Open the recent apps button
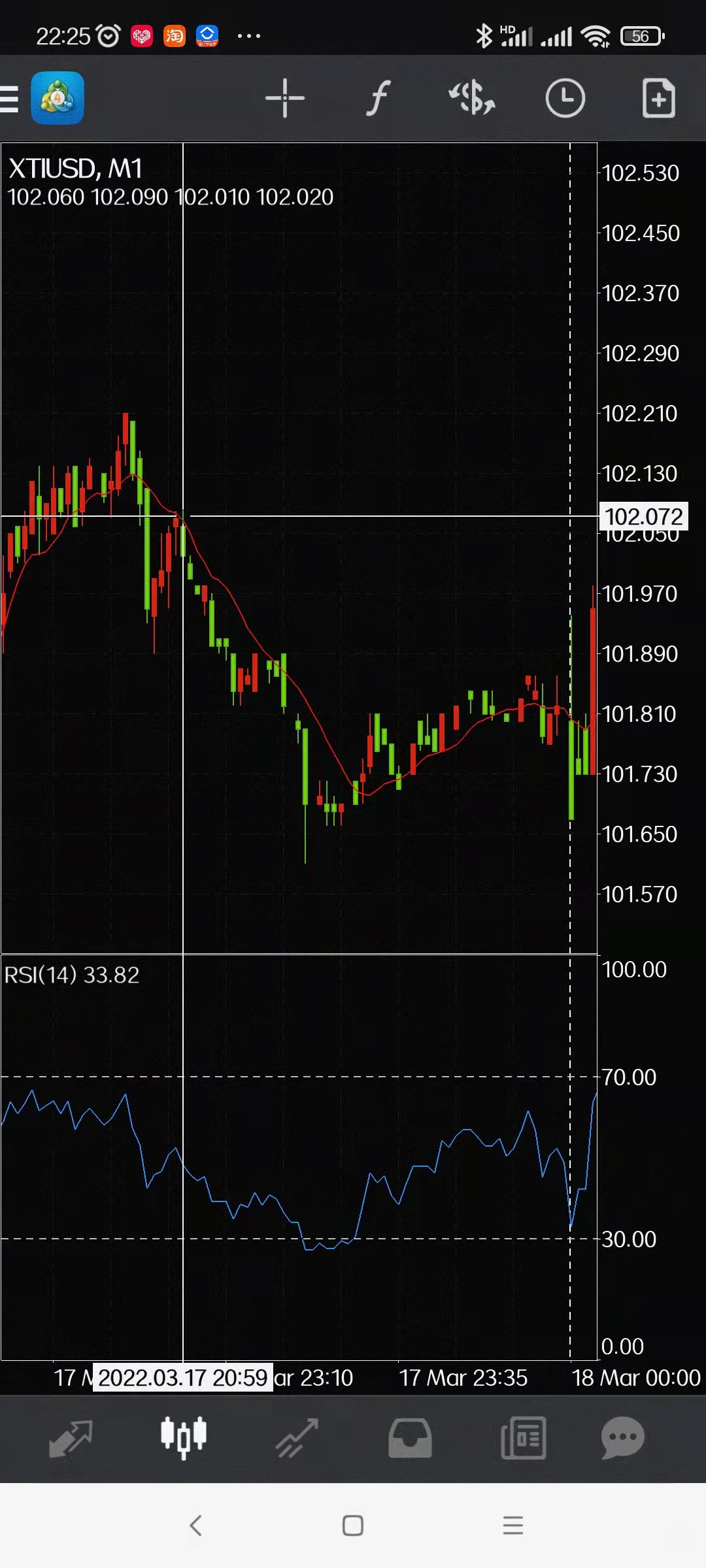 [513, 1526]
